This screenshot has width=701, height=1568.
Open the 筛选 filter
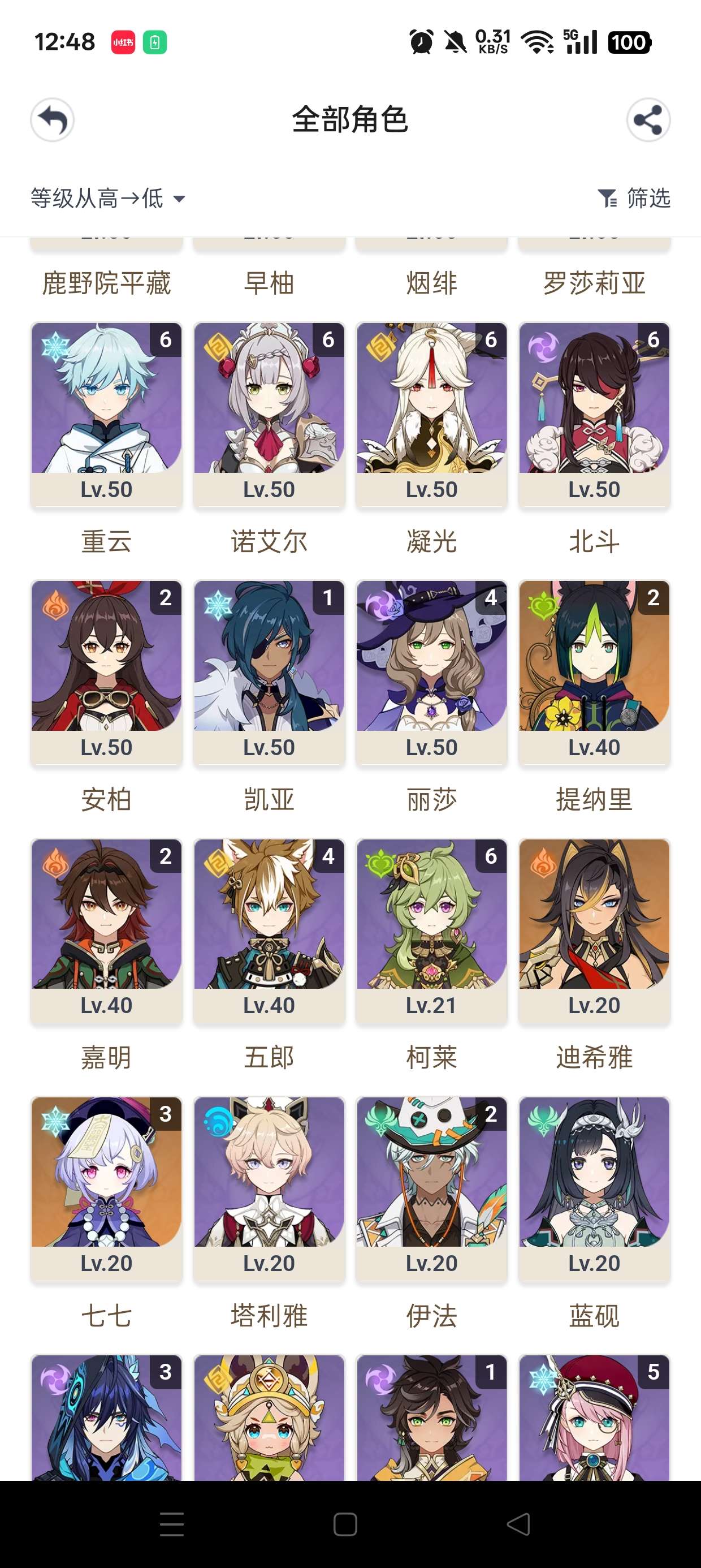(x=634, y=199)
